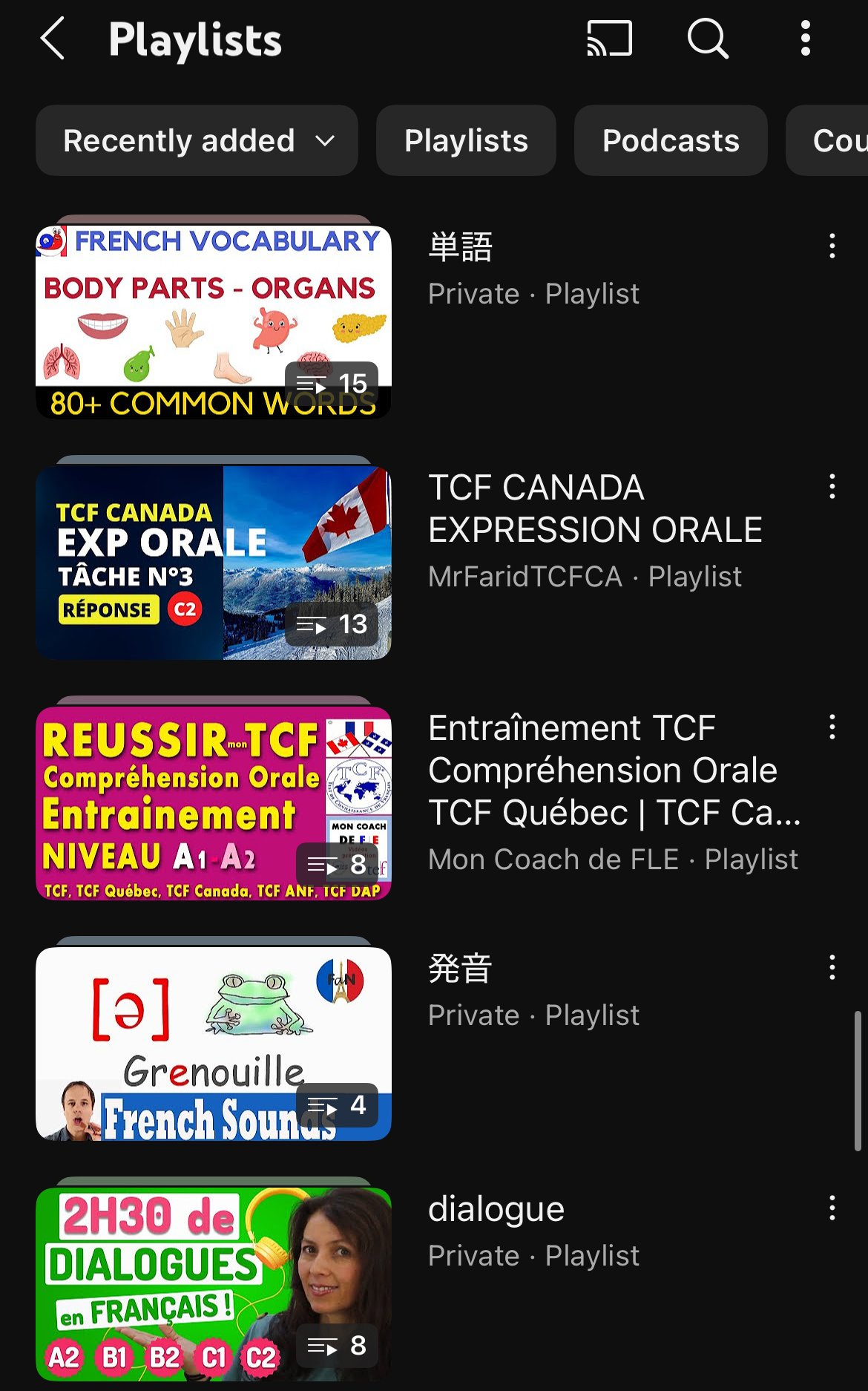
Task: Filter the list by Podcasts
Action: click(671, 140)
